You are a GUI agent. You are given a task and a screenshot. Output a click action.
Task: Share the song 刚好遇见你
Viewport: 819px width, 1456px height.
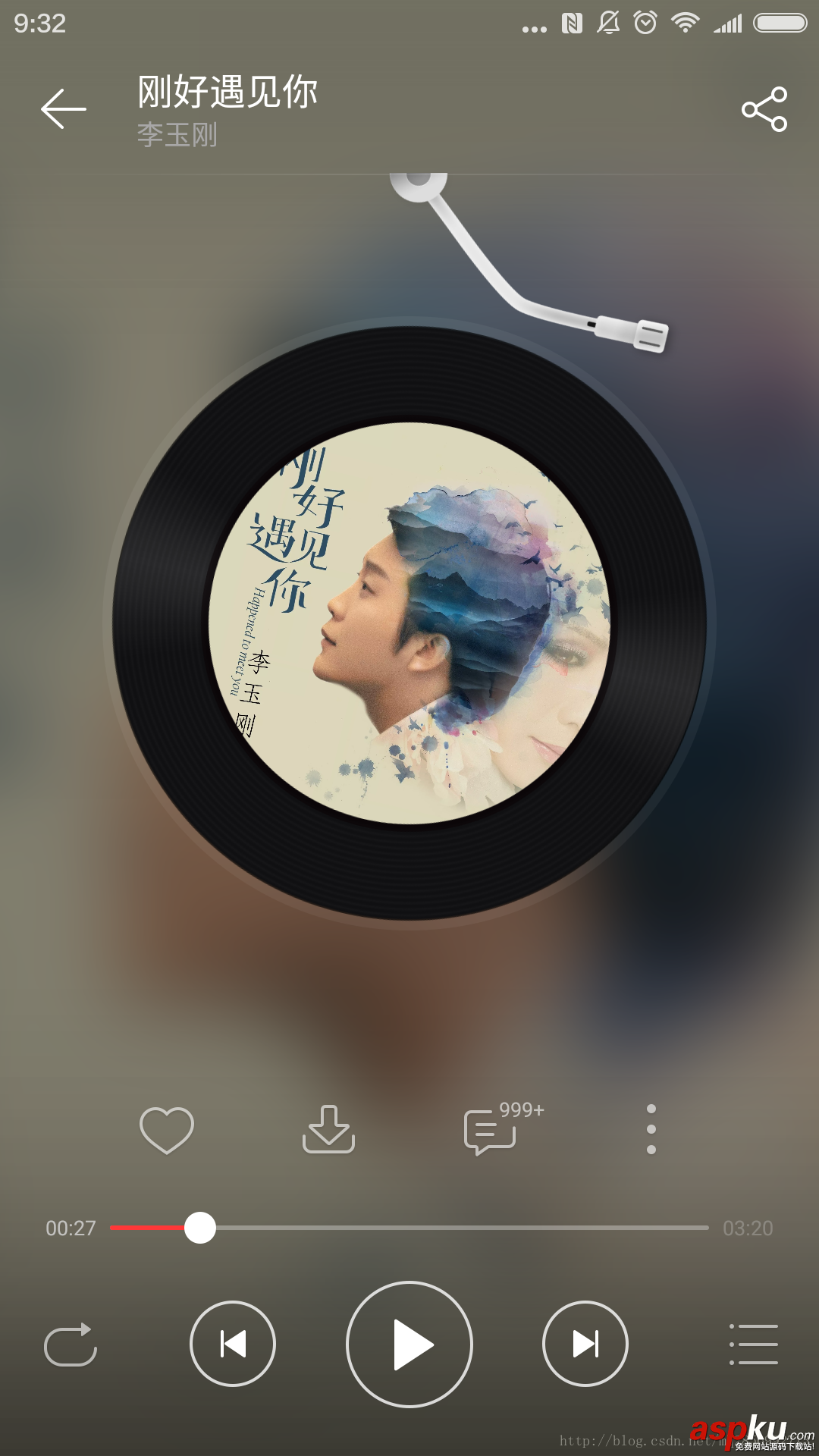pos(764,109)
